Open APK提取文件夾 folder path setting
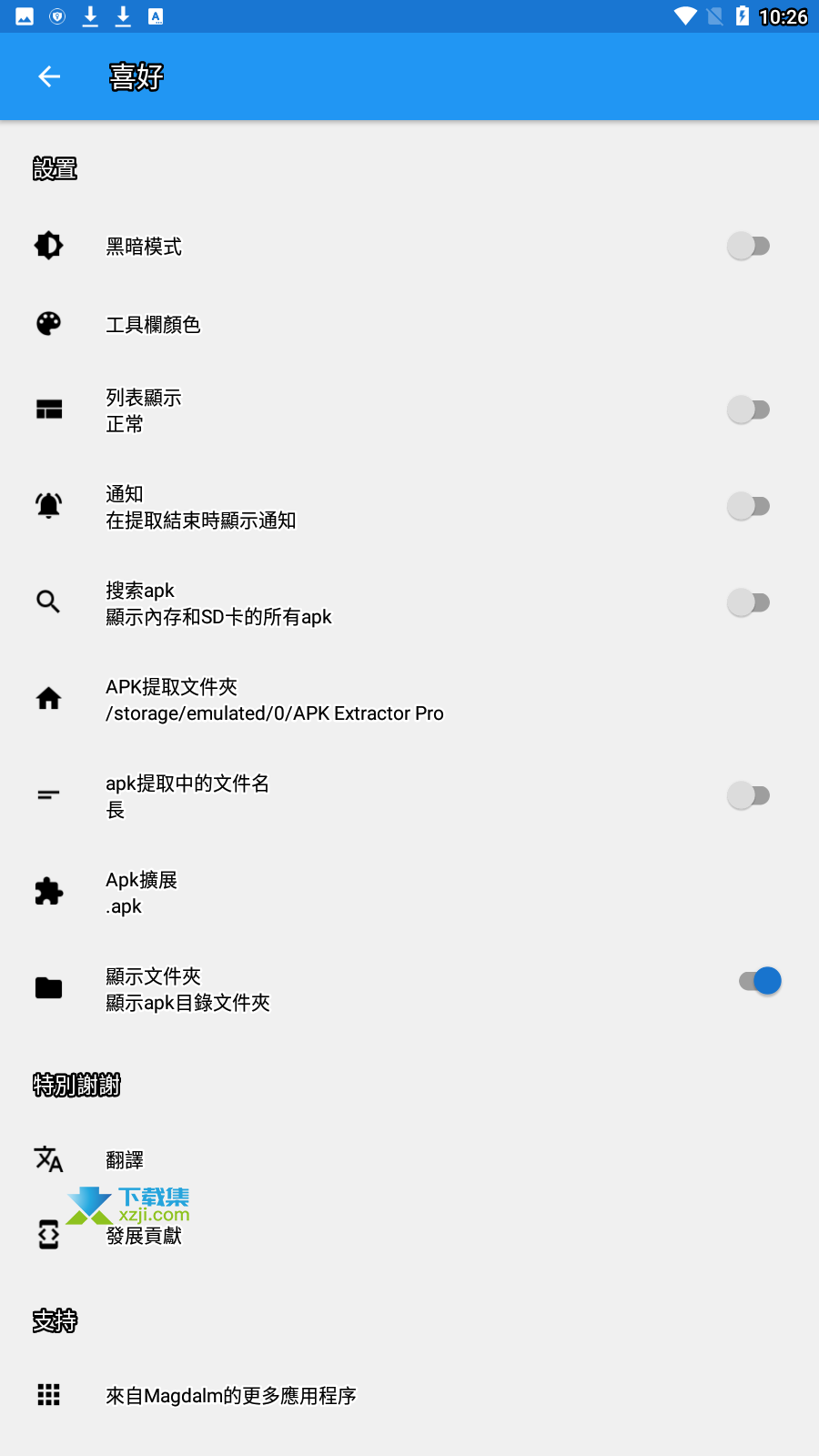This screenshot has height=1456, width=819. 409,699
